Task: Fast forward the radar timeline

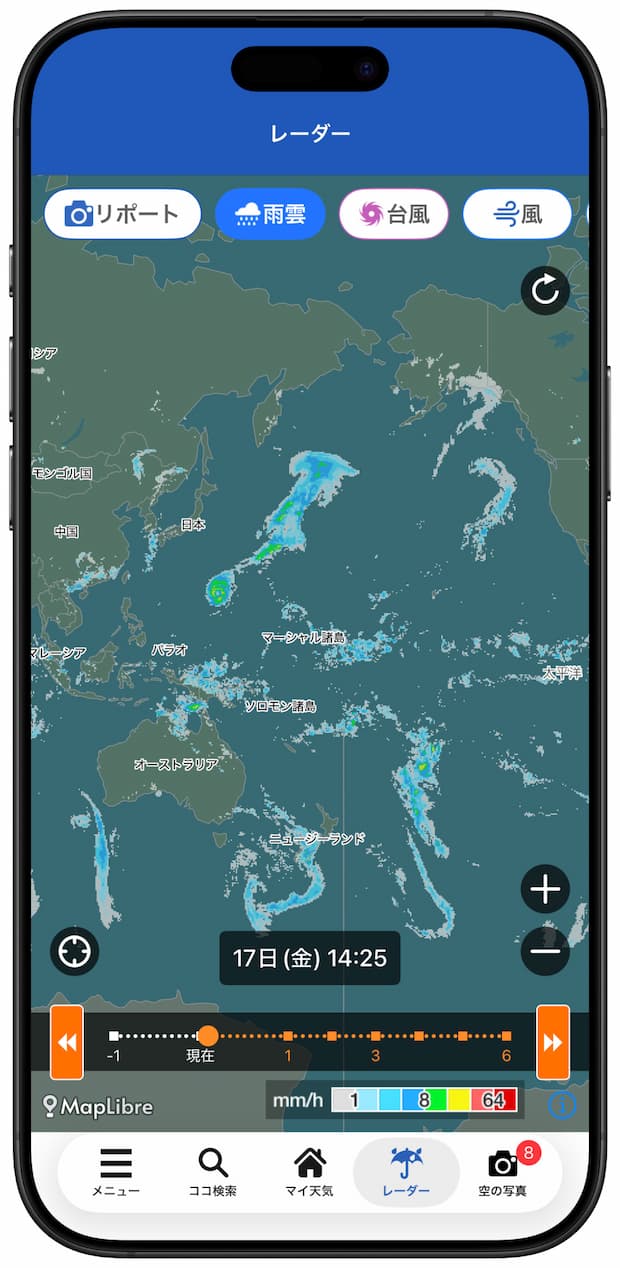Action: (x=553, y=1042)
